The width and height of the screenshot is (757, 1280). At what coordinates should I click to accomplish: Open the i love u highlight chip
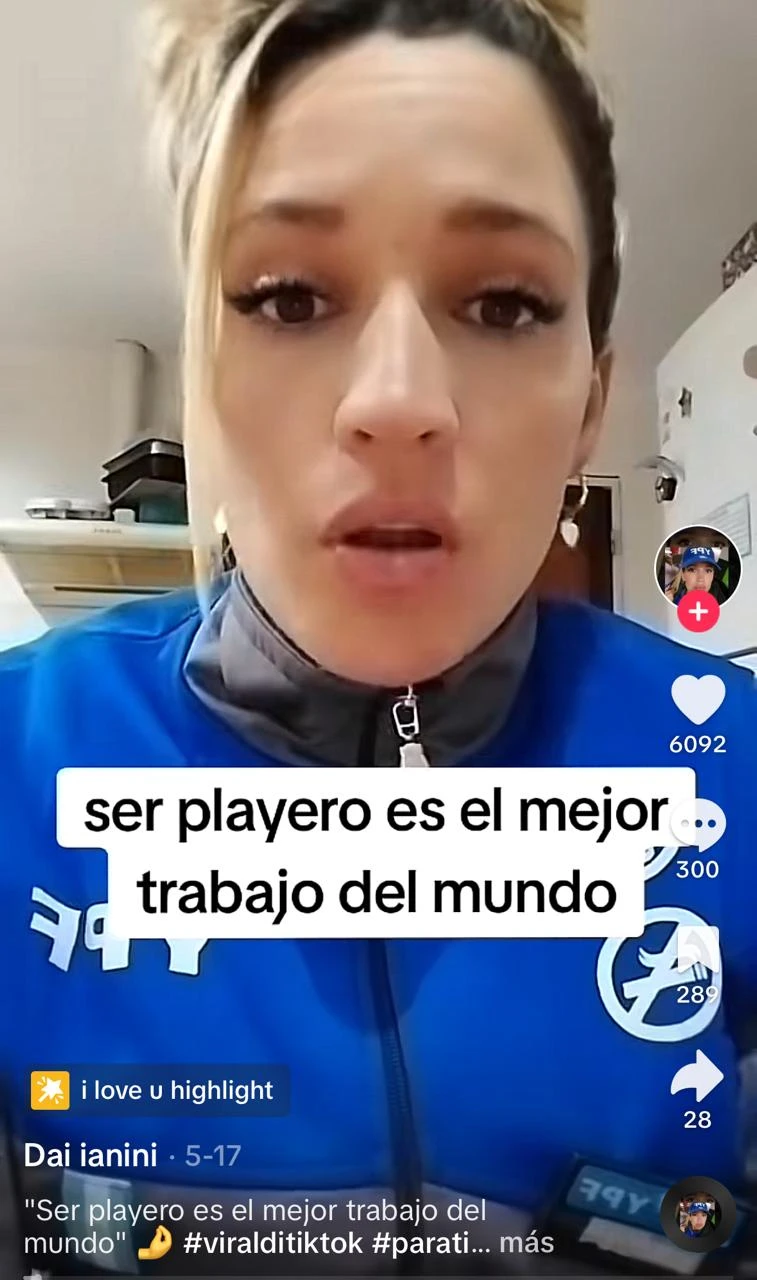157,1090
